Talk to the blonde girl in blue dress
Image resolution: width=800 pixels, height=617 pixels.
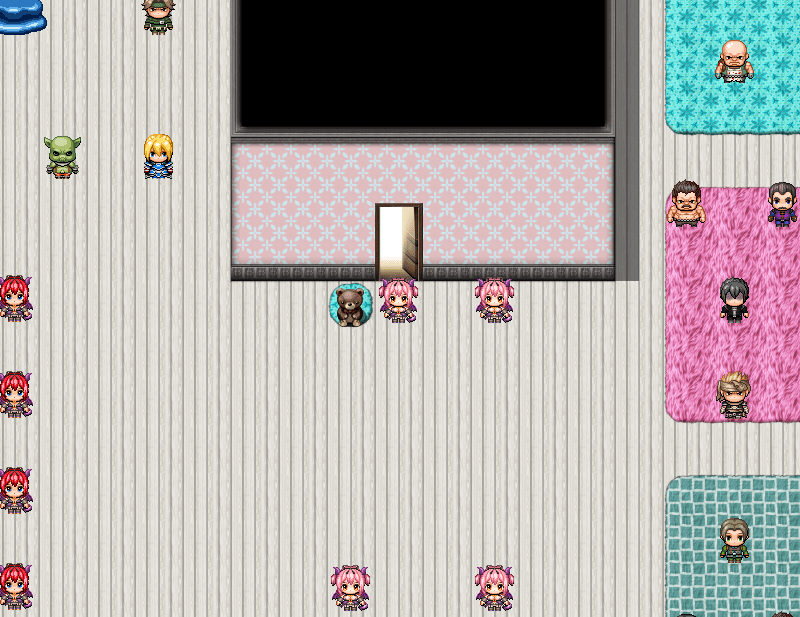tap(158, 157)
